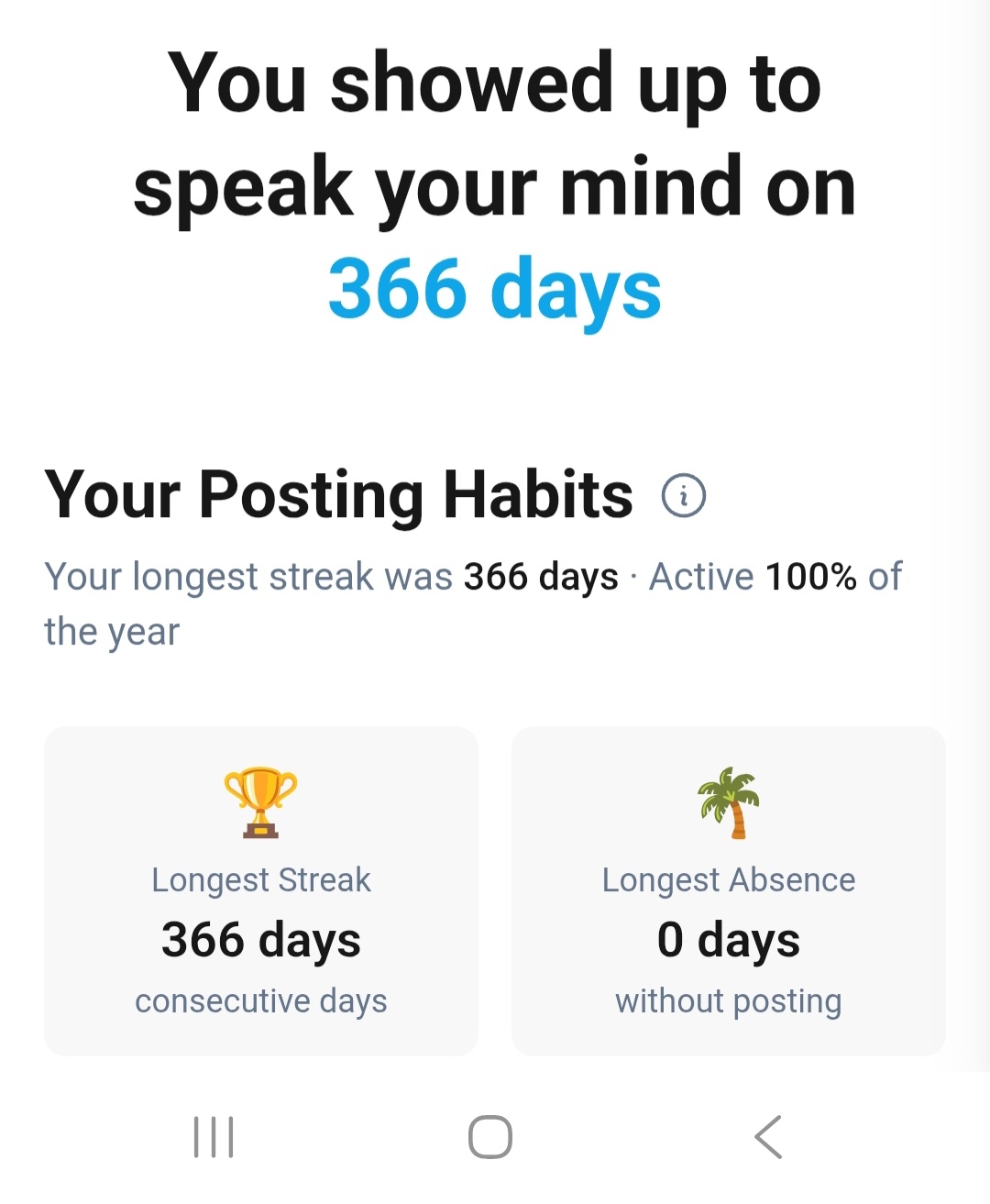Screen dimensions: 990x1204
Task: Open the recent apps view
Action: coord(214,1137)
